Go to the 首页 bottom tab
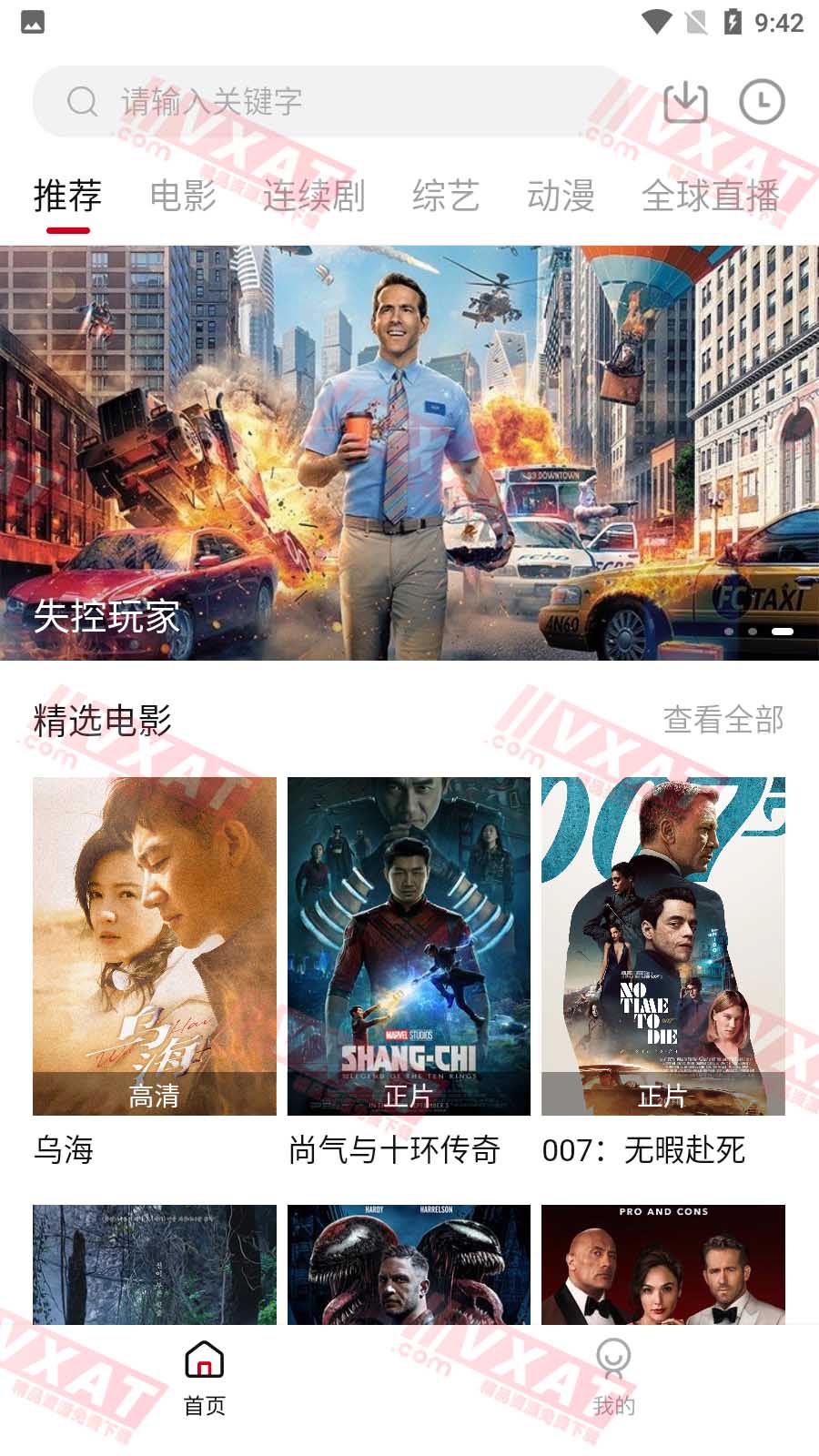Image resolution: width=819 pixels, height=1456 pixels. 205,1379
